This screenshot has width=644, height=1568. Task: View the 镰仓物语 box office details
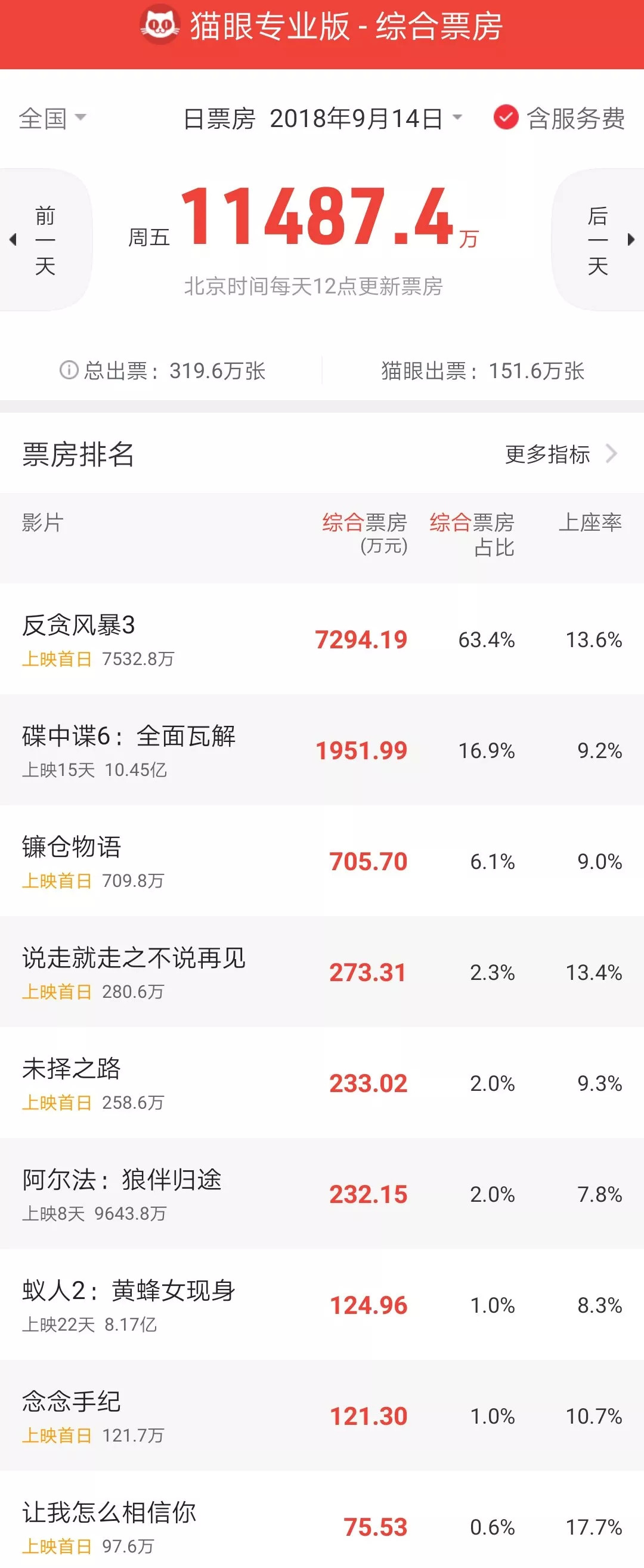point(321,861)
